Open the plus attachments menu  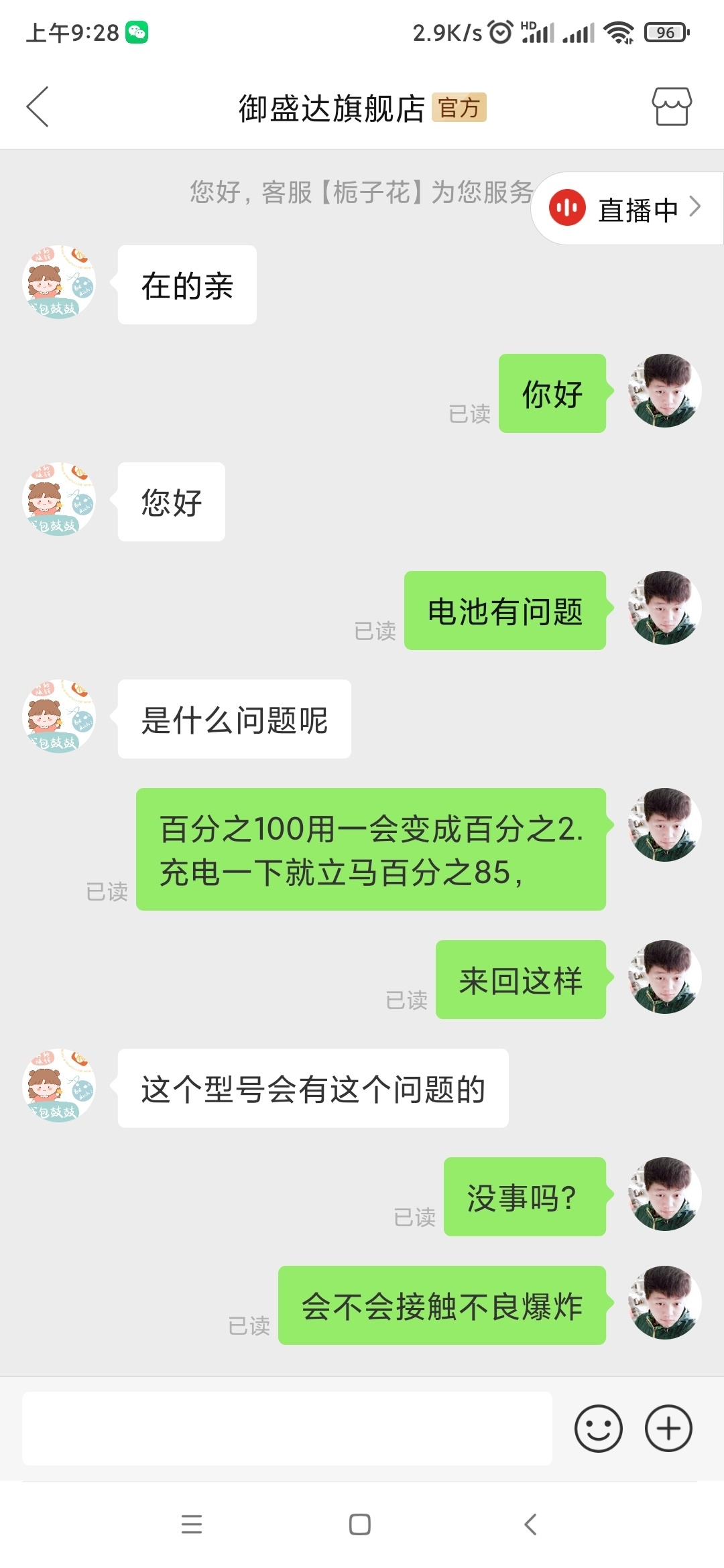coord(668,1429)
